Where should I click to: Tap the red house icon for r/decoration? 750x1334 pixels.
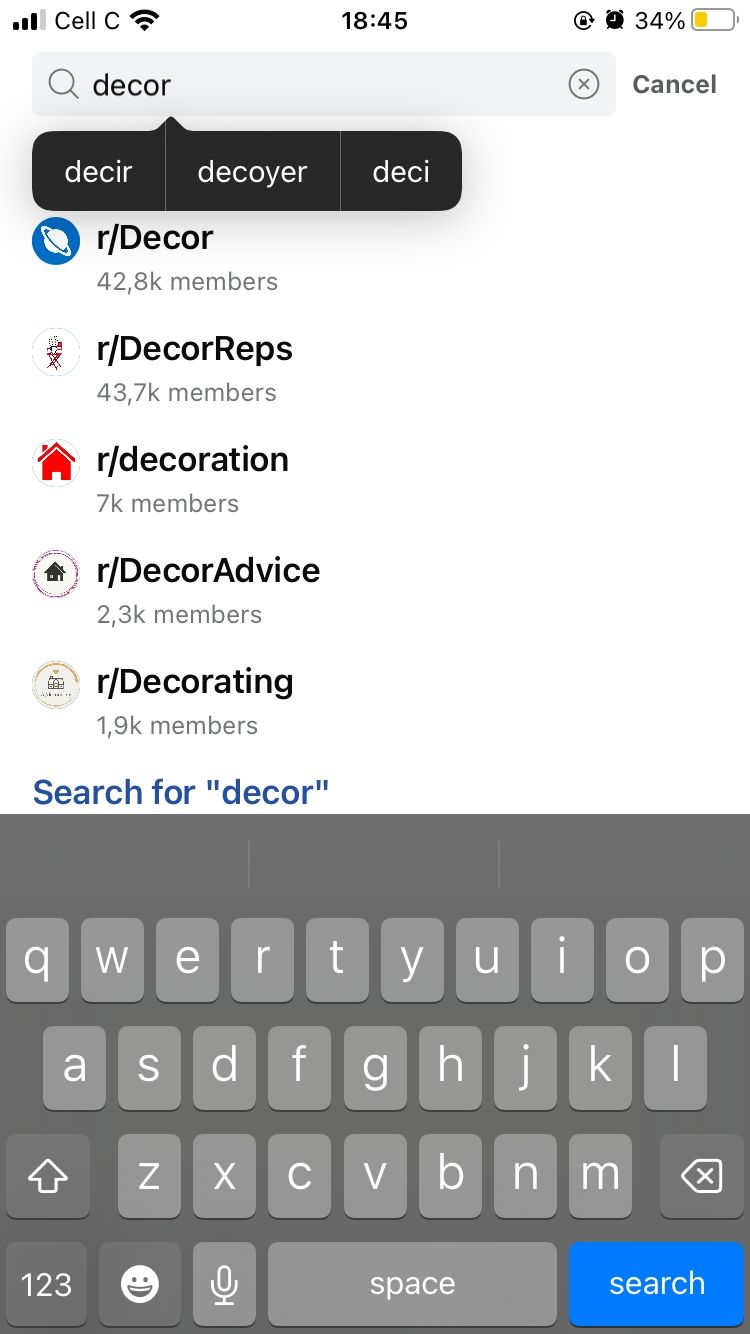(55, 462)
